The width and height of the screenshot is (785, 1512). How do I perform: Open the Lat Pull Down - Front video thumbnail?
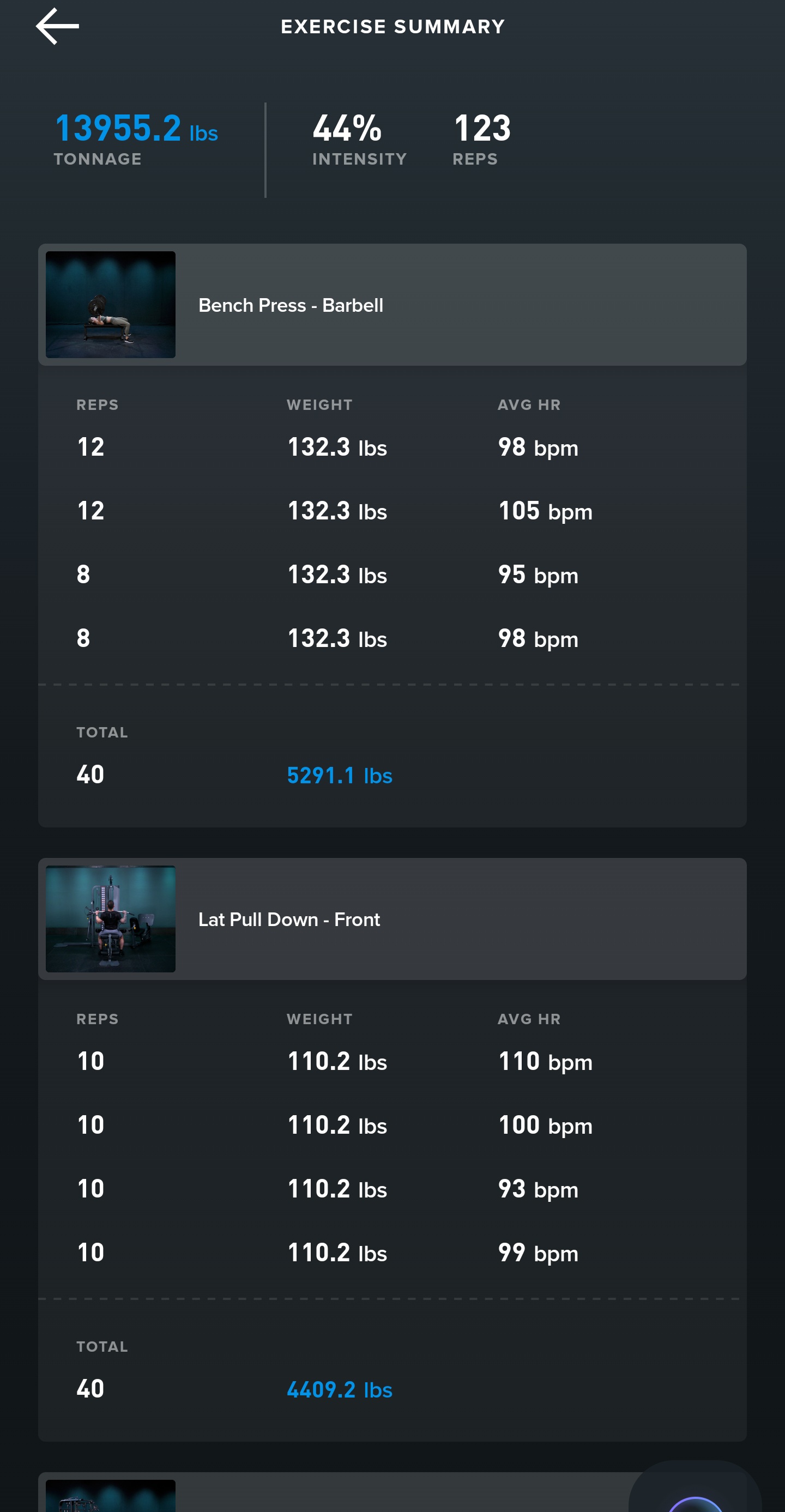click(x=110, y=918)
